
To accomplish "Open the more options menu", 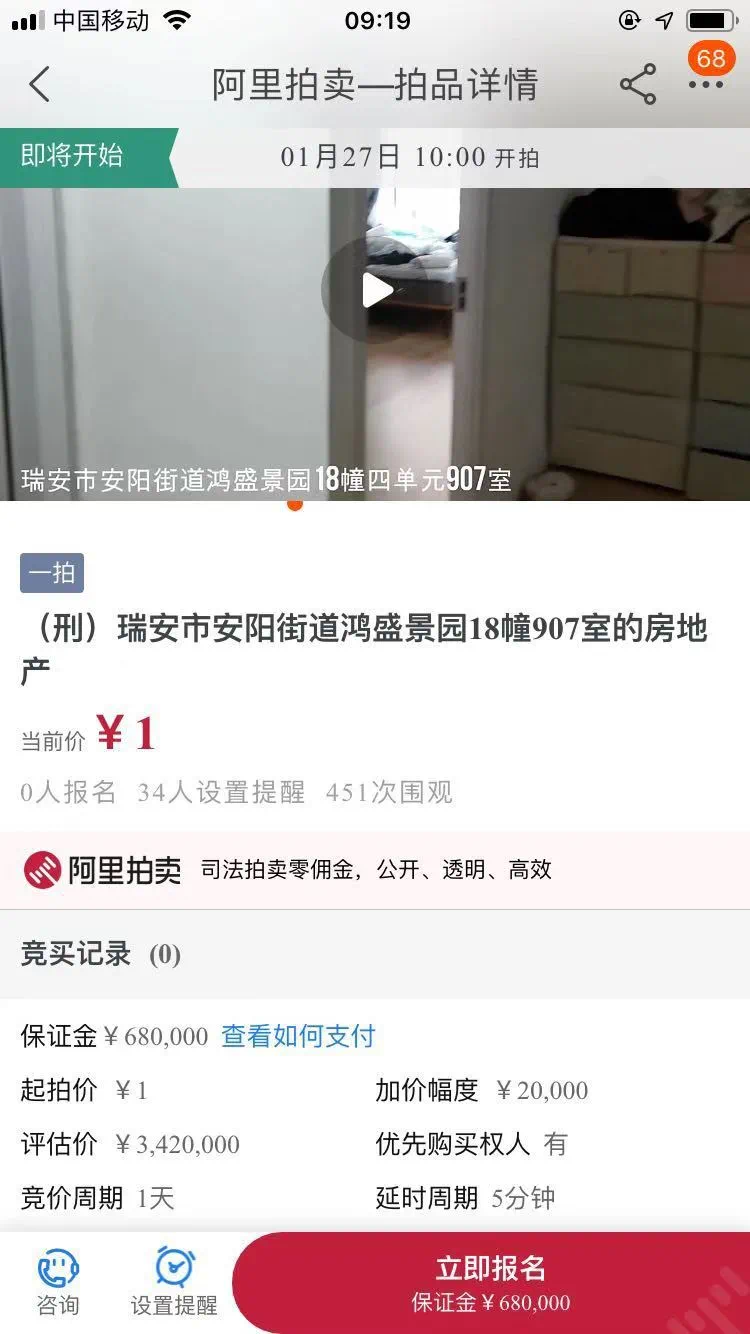I will (x=706, y=85).
